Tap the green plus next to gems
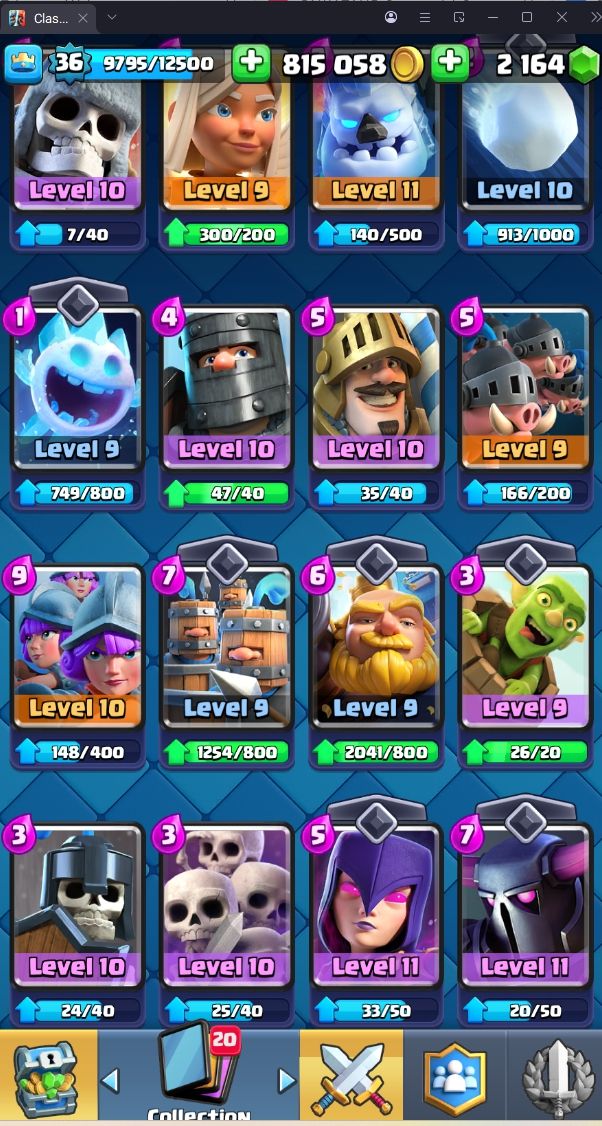This screenshot has height=1126, width=602. [450, 64]
